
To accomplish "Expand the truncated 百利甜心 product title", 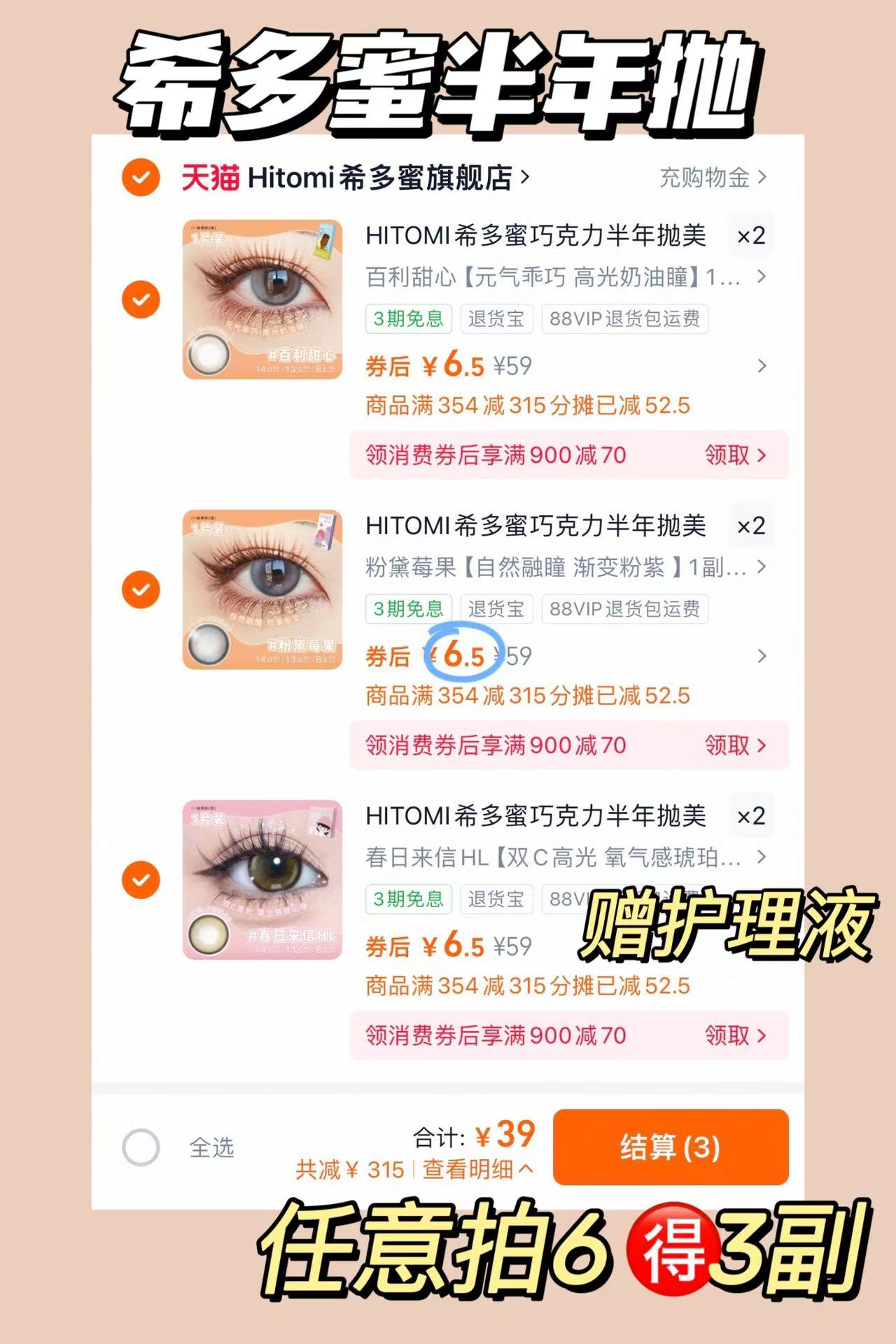I will (x=762, y=277).
